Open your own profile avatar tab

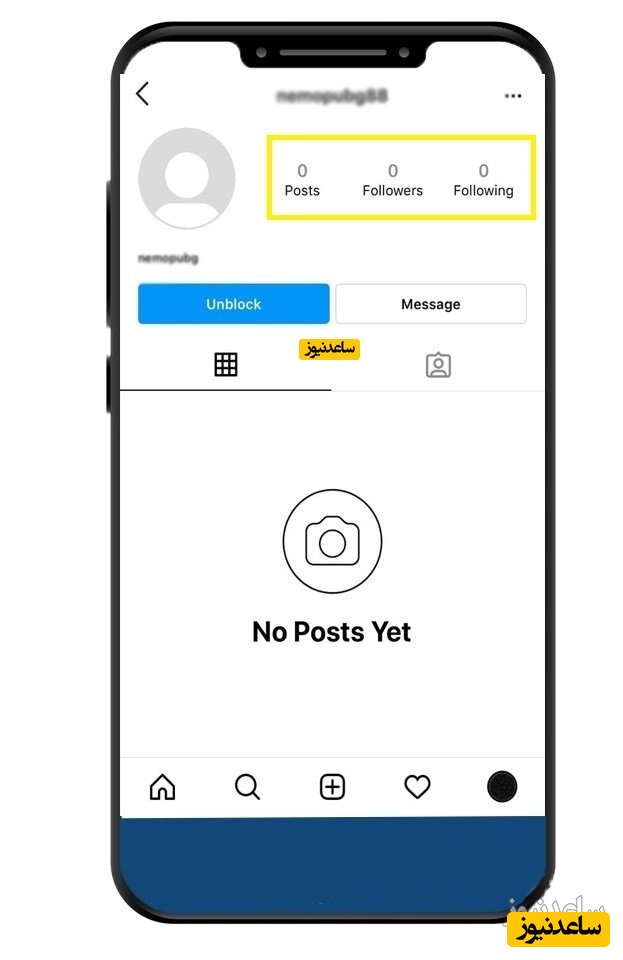click(x=502, y=788)
